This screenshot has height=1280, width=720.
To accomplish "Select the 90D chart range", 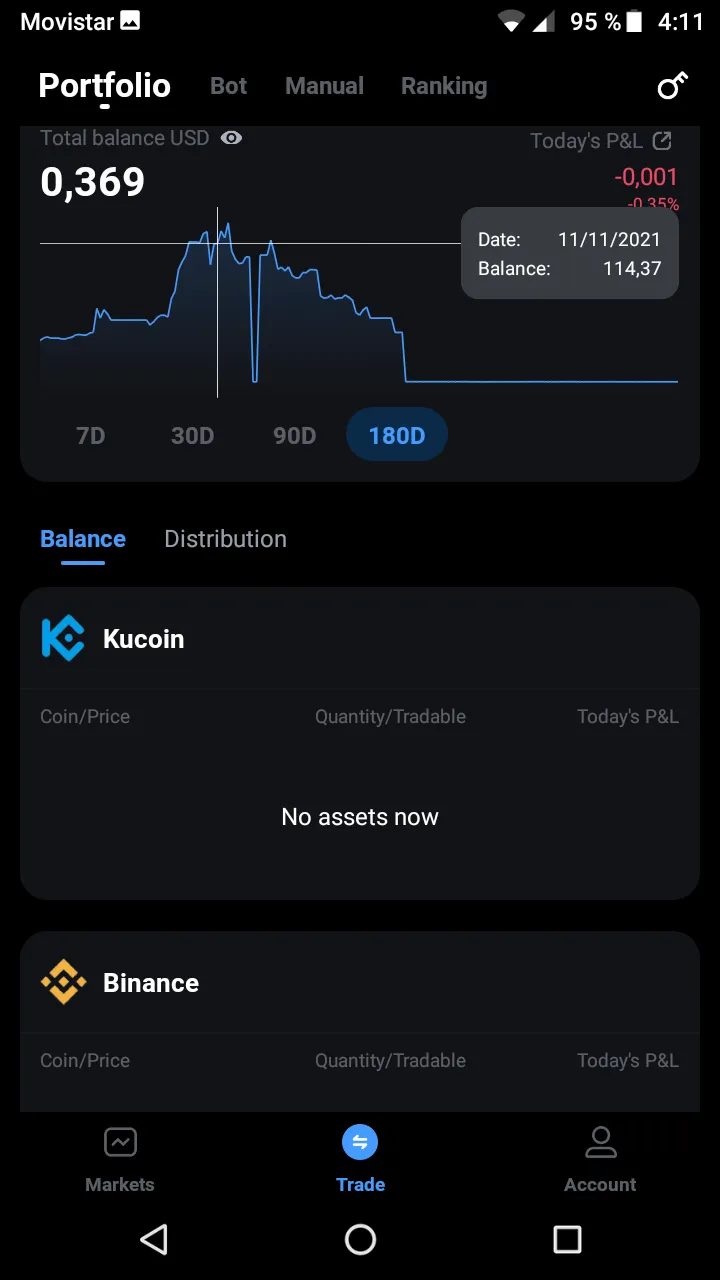I will 294,436.
